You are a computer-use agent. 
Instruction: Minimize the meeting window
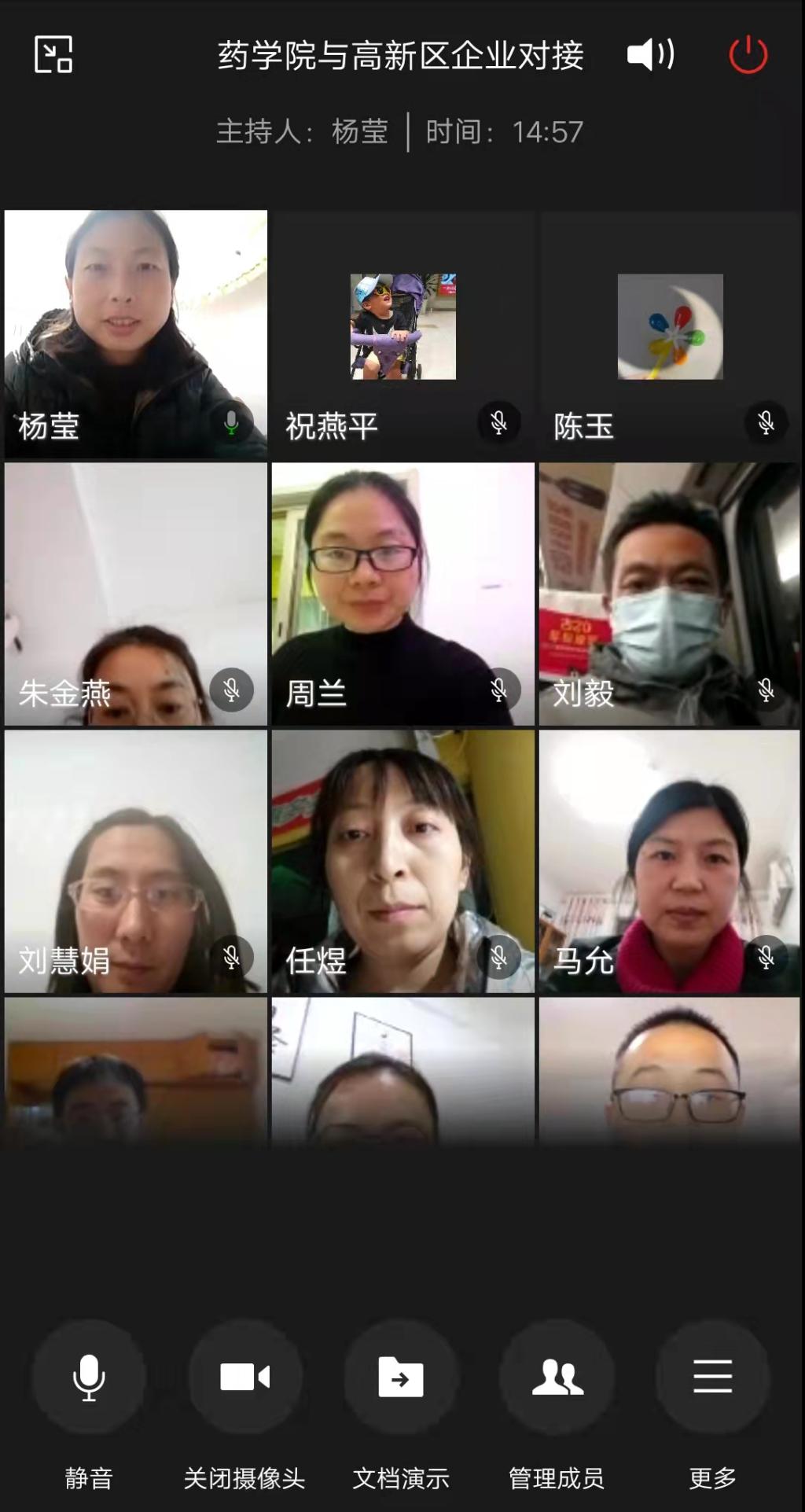53,54
